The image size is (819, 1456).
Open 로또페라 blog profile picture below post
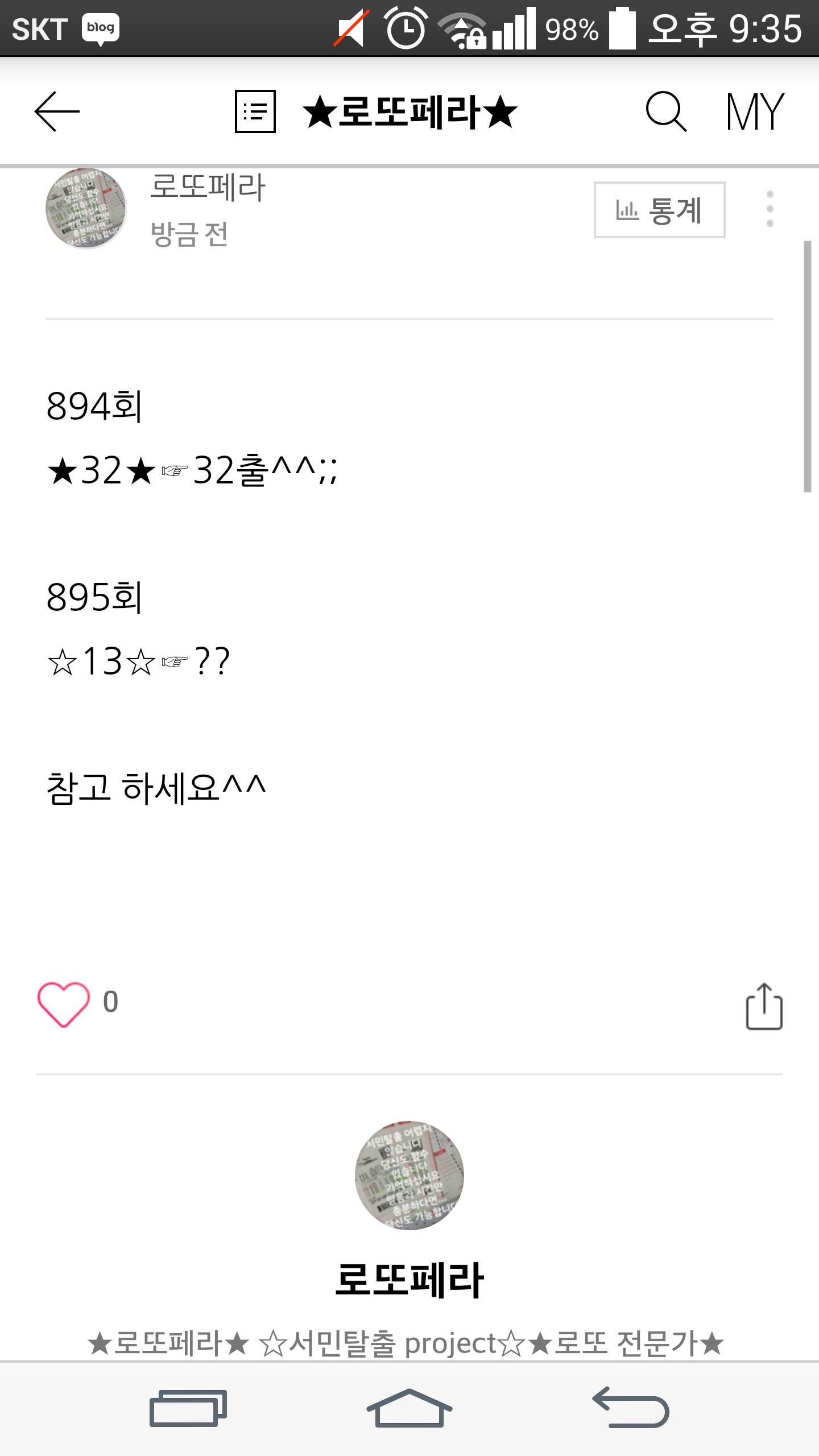click(409, 1175)
